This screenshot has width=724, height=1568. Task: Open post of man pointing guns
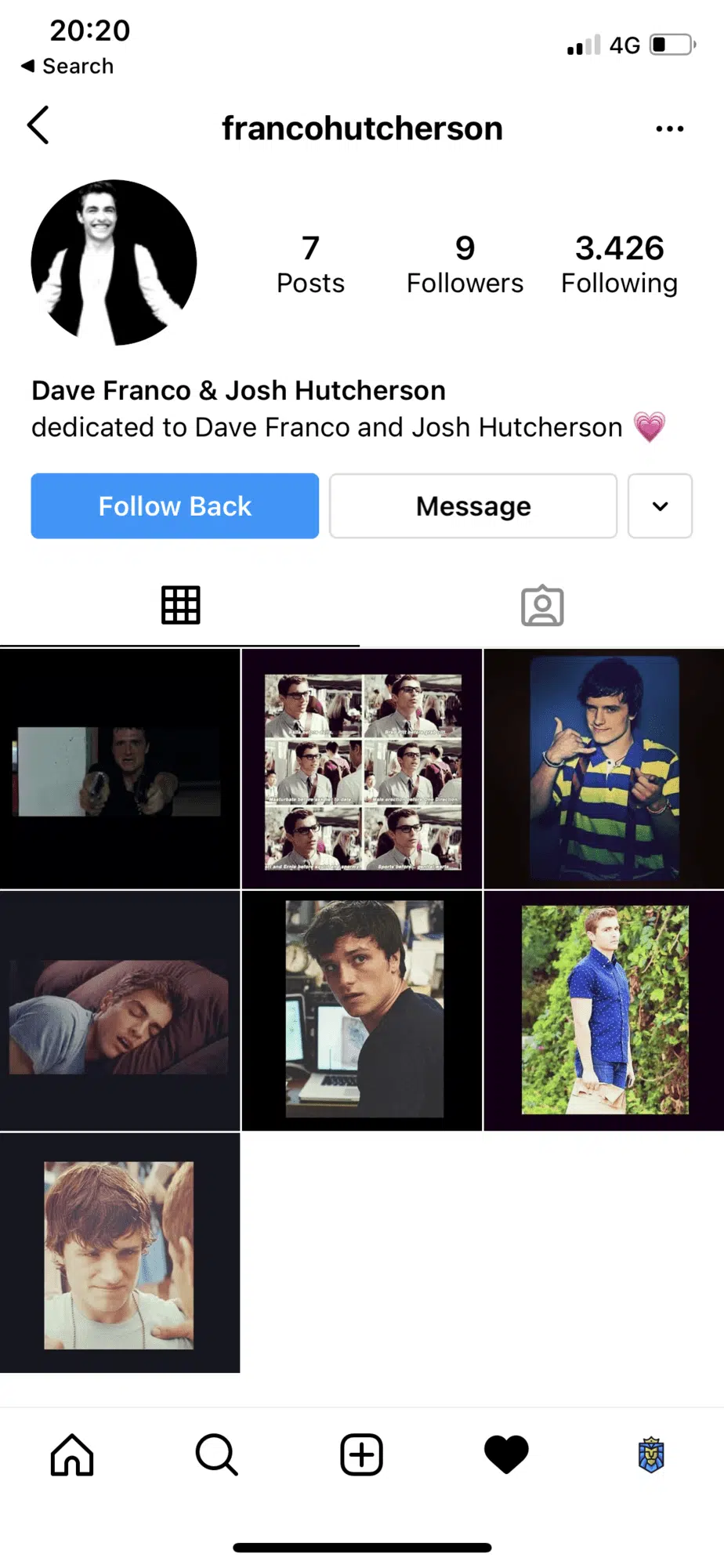120,769
